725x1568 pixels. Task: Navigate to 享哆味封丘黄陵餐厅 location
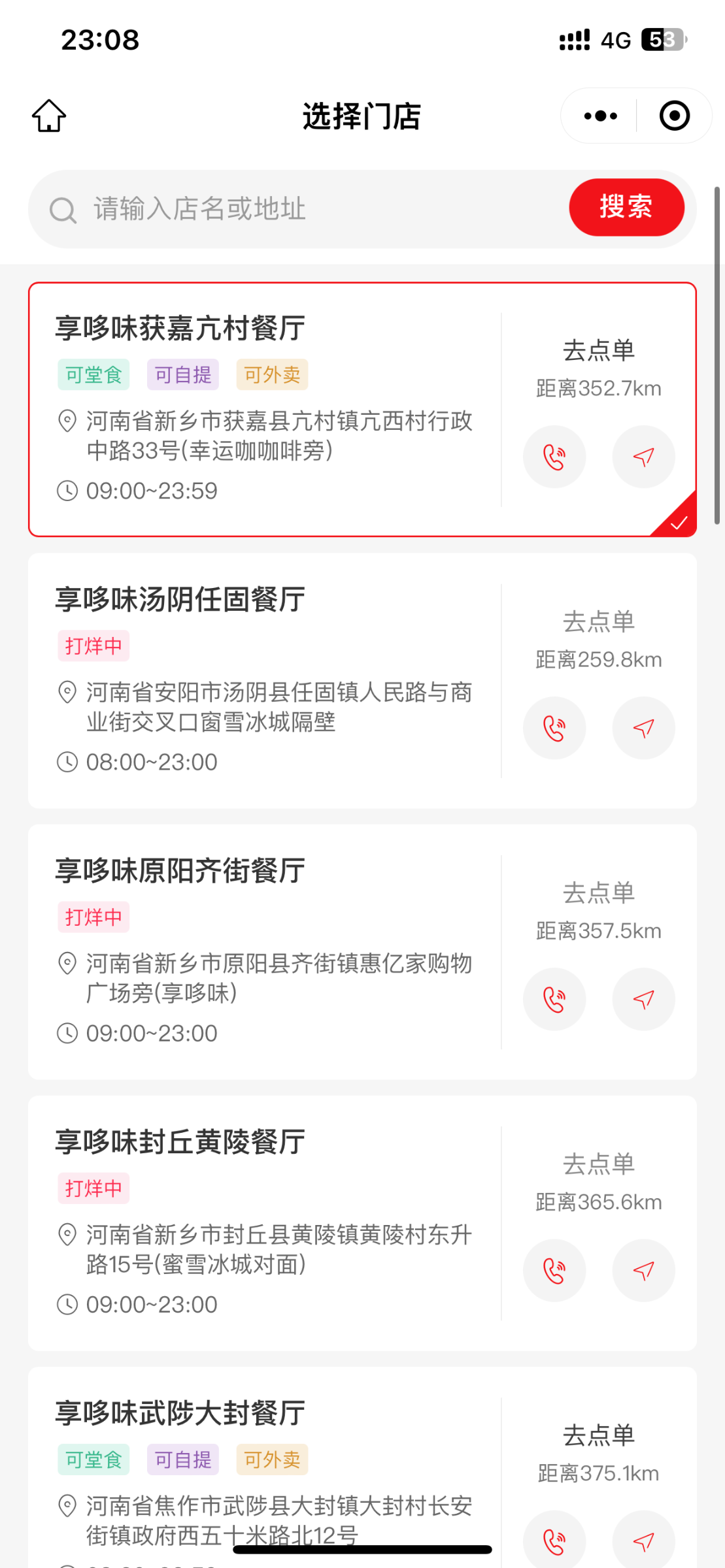[x=643, y=1270]
